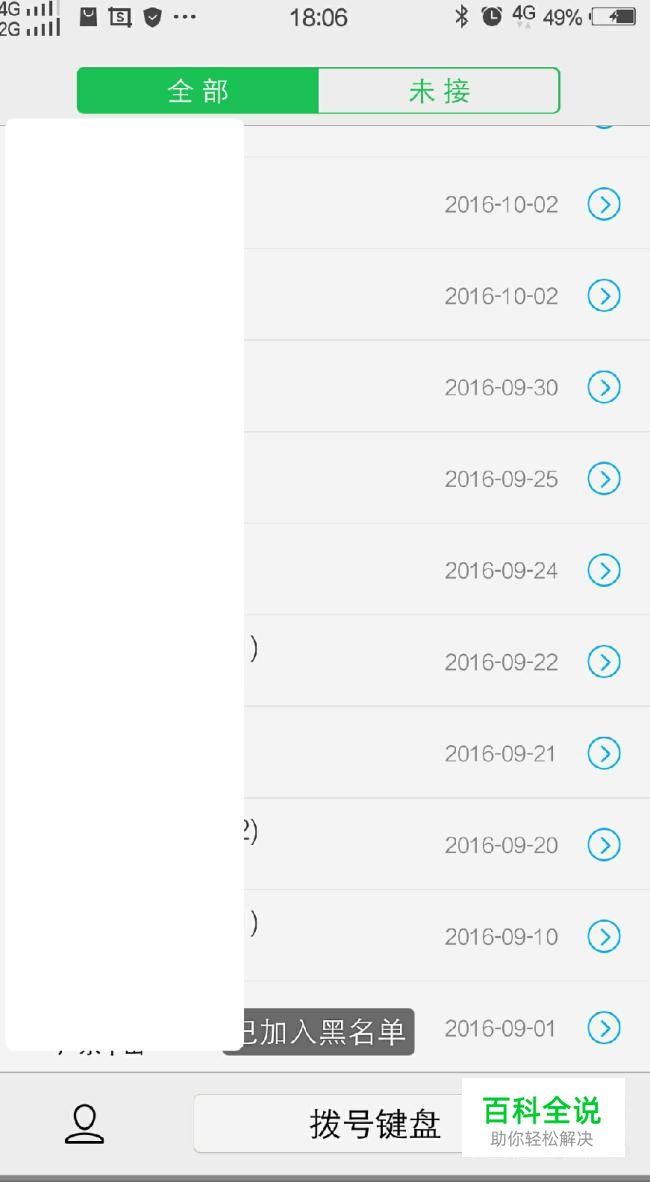Switch to the 全部 tab
This screenshot has width=650, height=1182.
coord(198,90)
